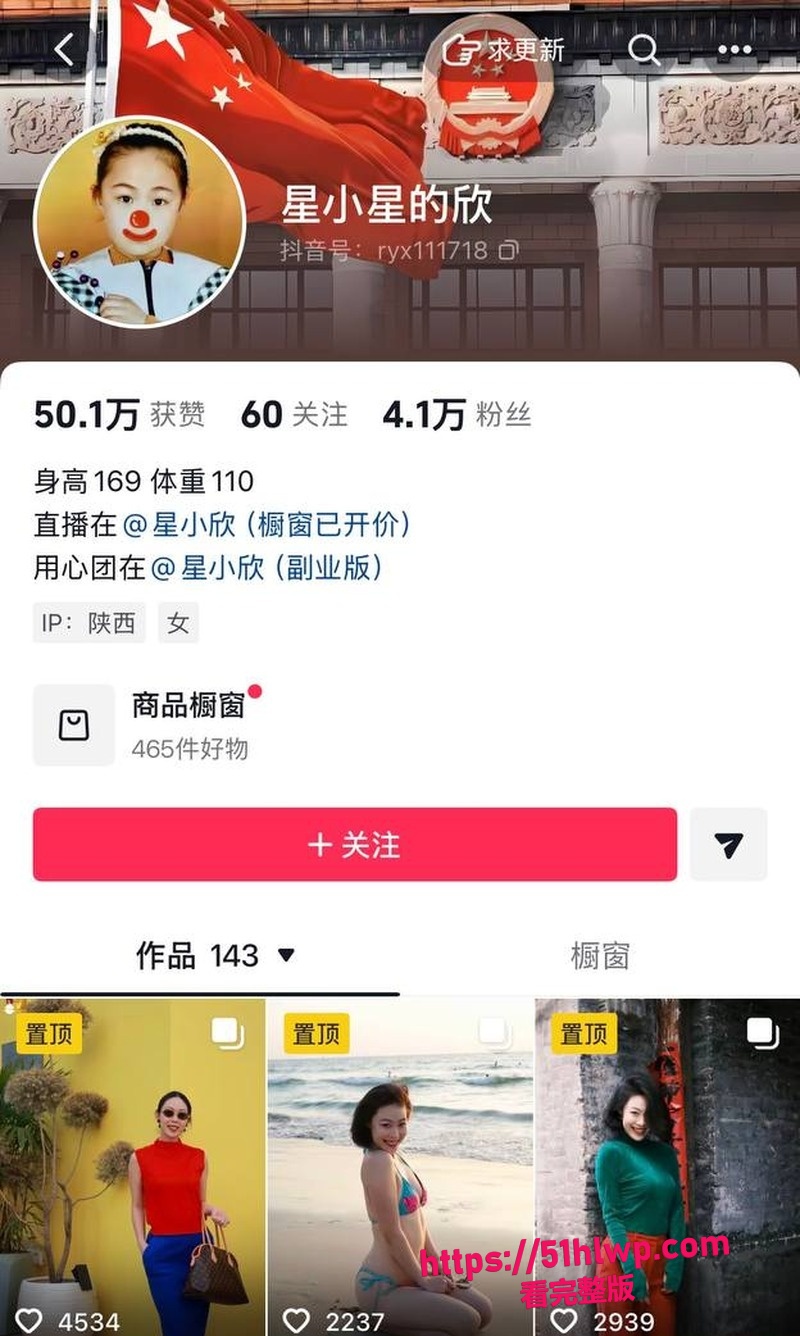This screenshot has width=800, height=1336.
Task: Expand the 作品 143 dropdown
Action: point(216,956)
